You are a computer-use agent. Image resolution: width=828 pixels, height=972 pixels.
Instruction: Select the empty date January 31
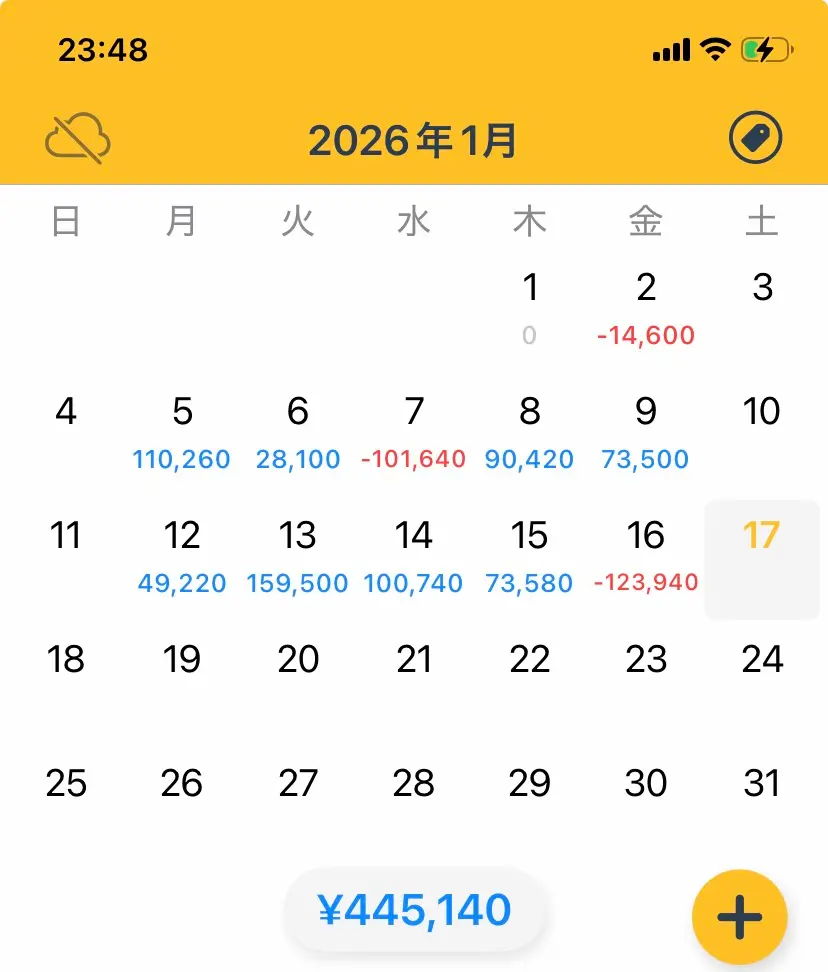(763, 784)
